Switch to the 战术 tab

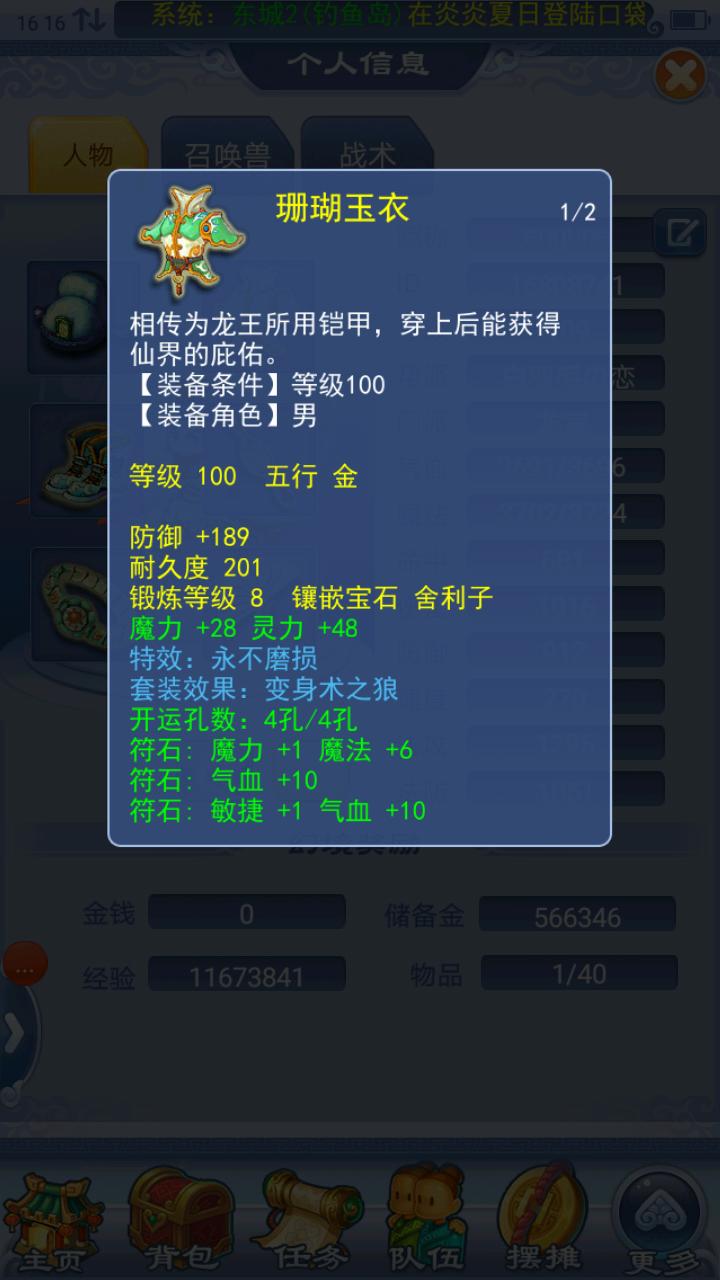click(x=367, y=154)
